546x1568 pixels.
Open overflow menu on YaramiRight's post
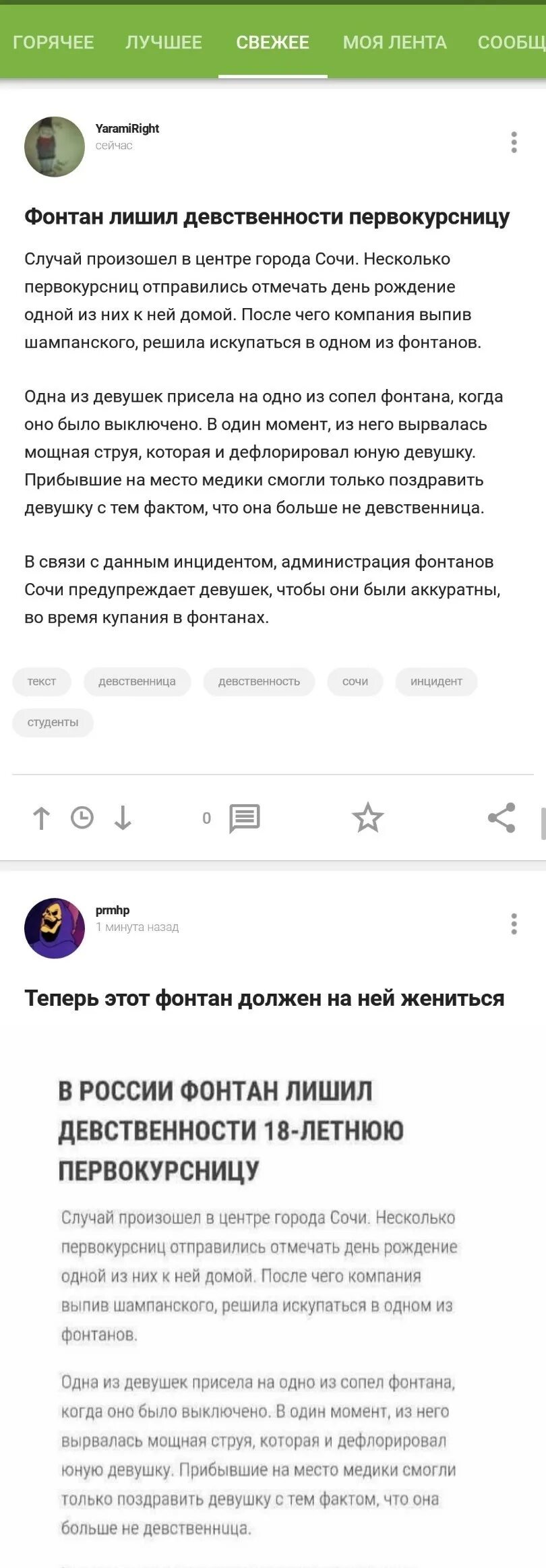[514, 142]
